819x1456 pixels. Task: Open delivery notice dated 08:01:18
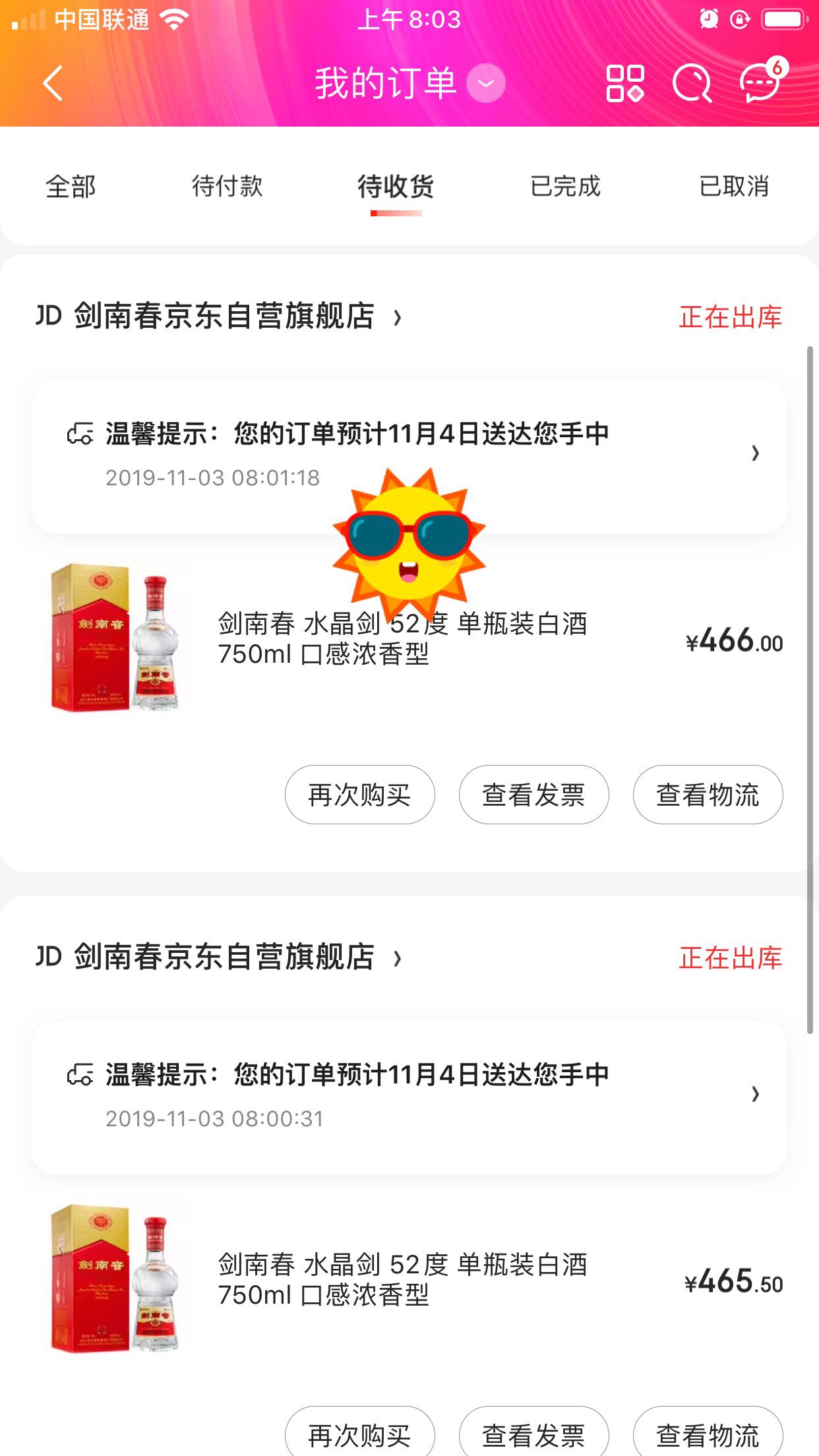tap(409, 455)
